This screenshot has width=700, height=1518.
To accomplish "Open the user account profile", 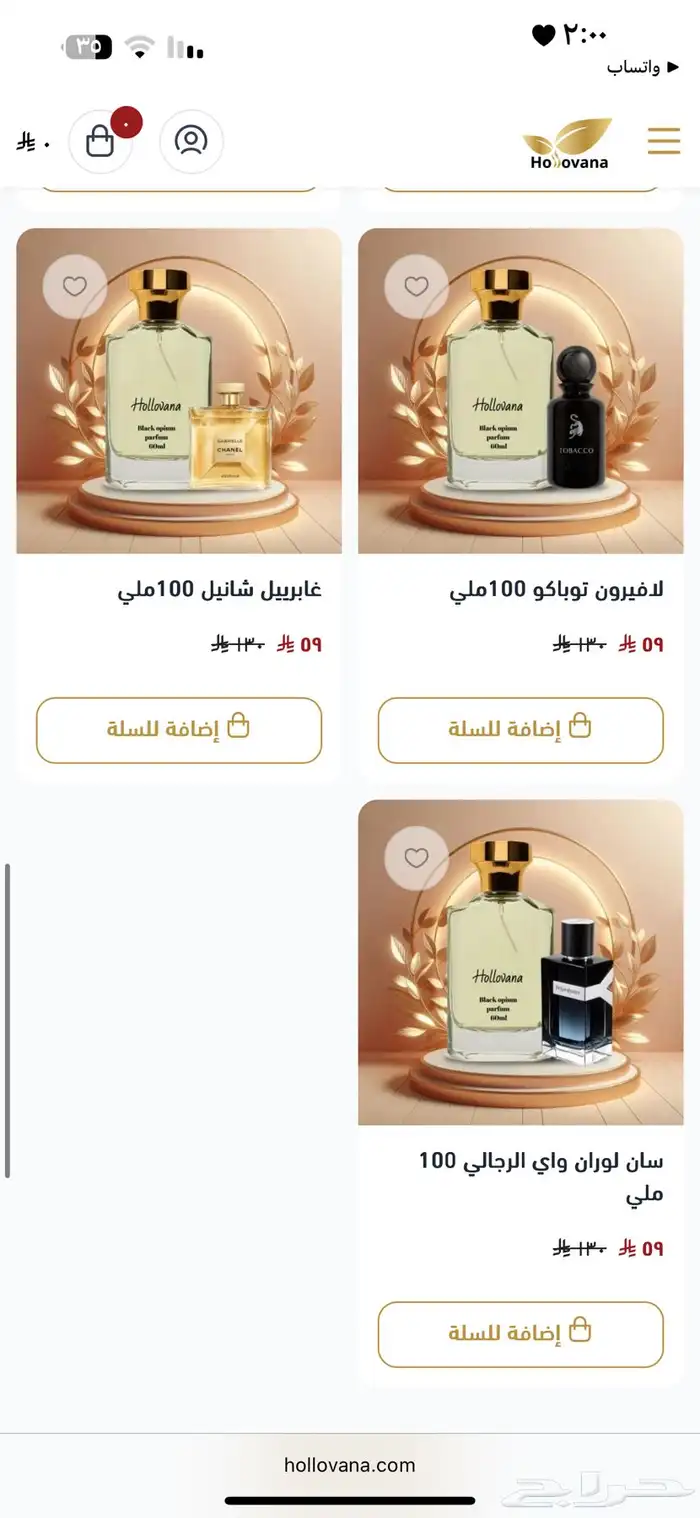I will 191,141.
